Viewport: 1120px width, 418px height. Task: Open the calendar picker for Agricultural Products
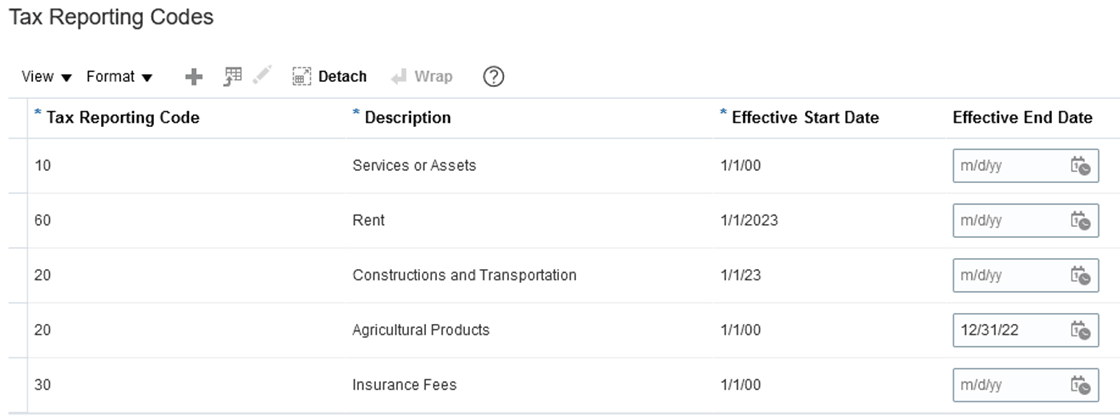[x=1079, y=330]
